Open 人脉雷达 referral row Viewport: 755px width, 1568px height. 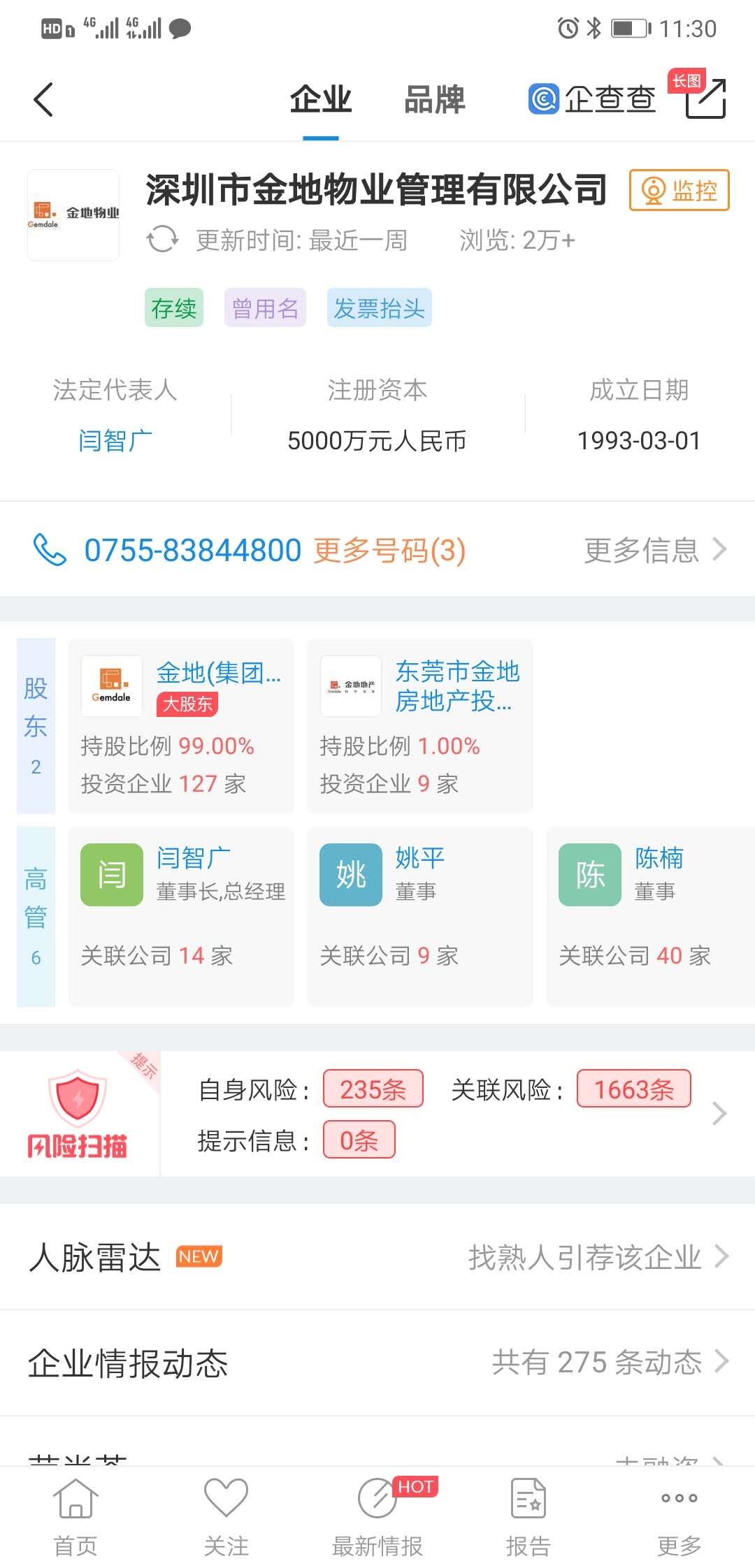tap(377, 1257)
